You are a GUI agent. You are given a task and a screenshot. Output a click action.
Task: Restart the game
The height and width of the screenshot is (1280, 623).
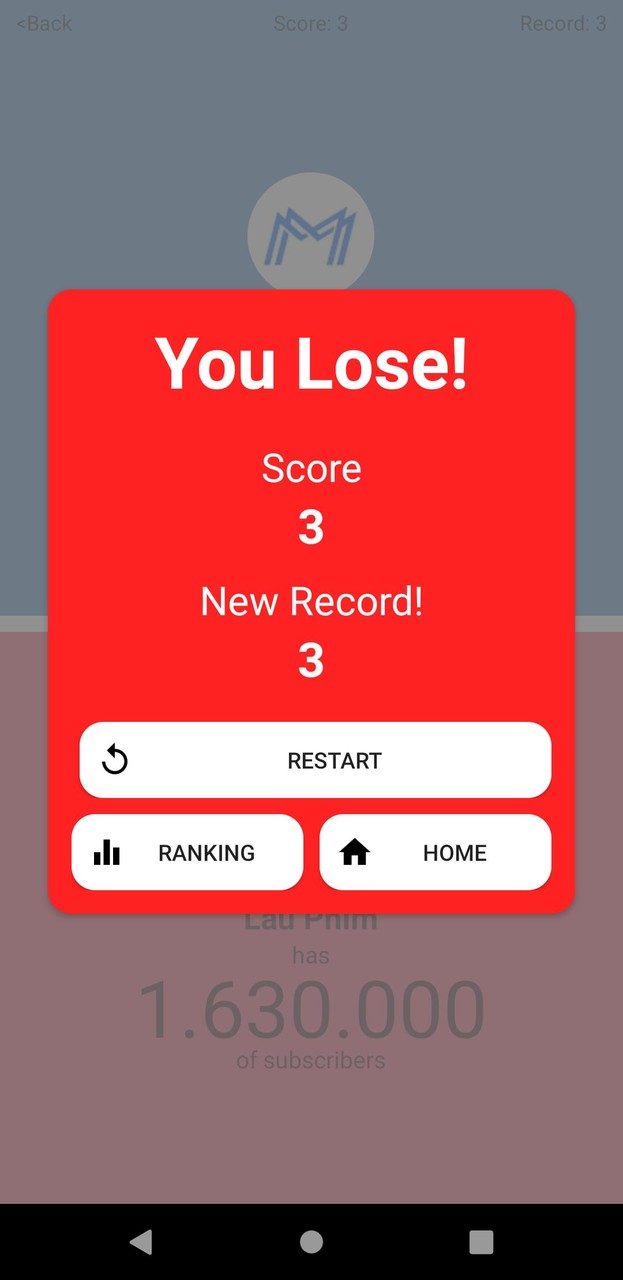(x=315, y=760)
